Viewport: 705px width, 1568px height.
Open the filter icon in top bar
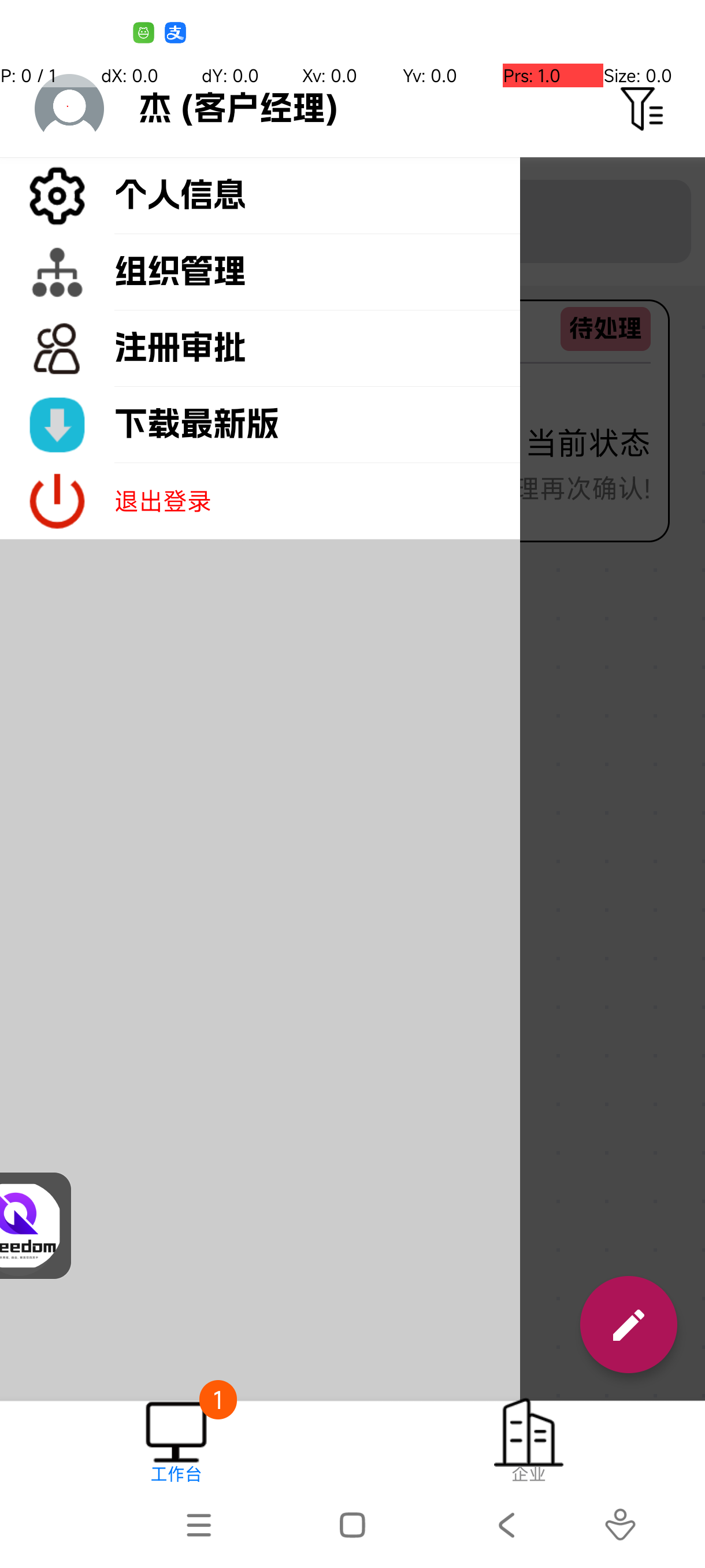point(642,109)
